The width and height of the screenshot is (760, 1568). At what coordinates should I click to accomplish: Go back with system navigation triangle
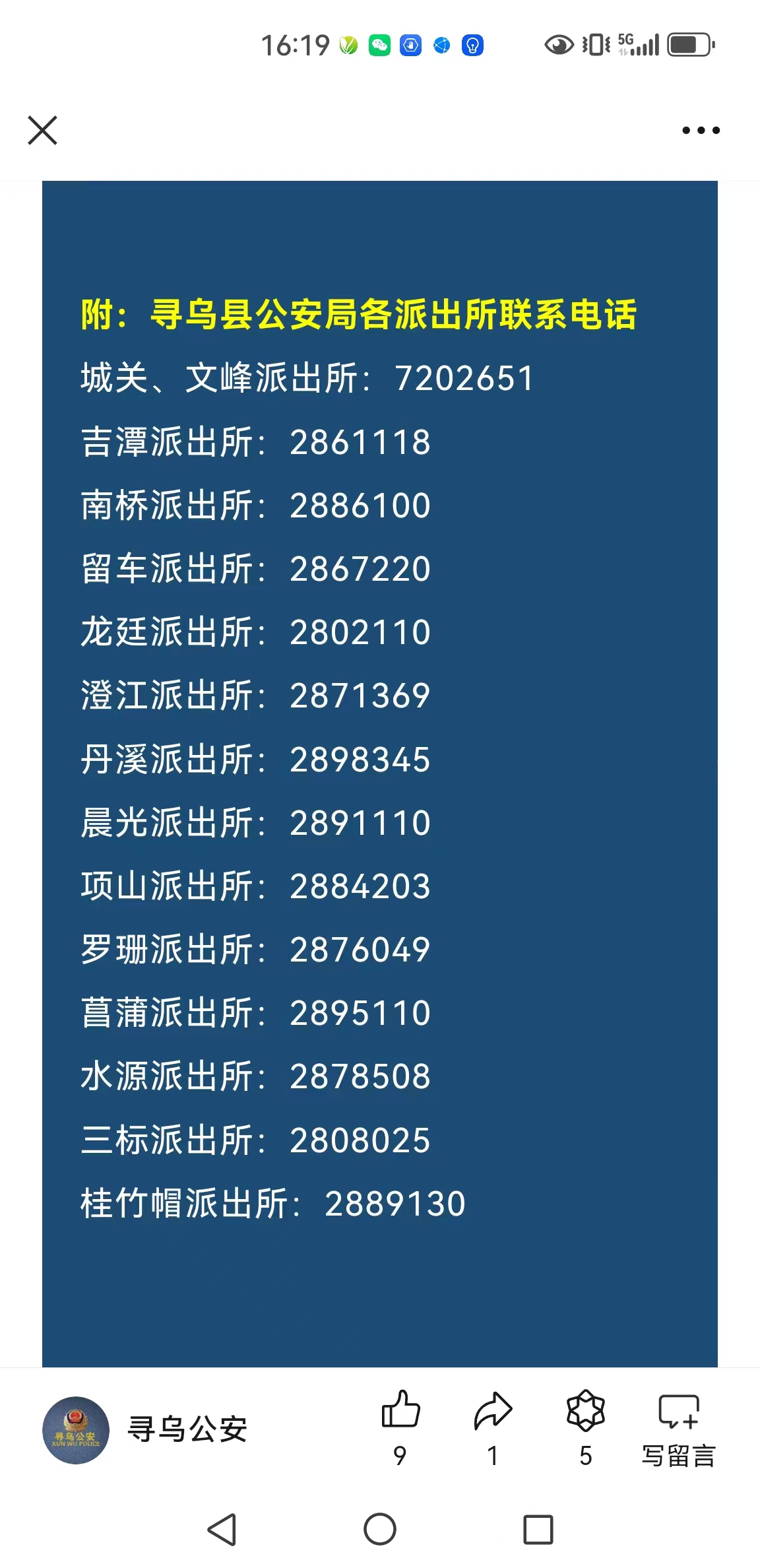[222, 1529]
